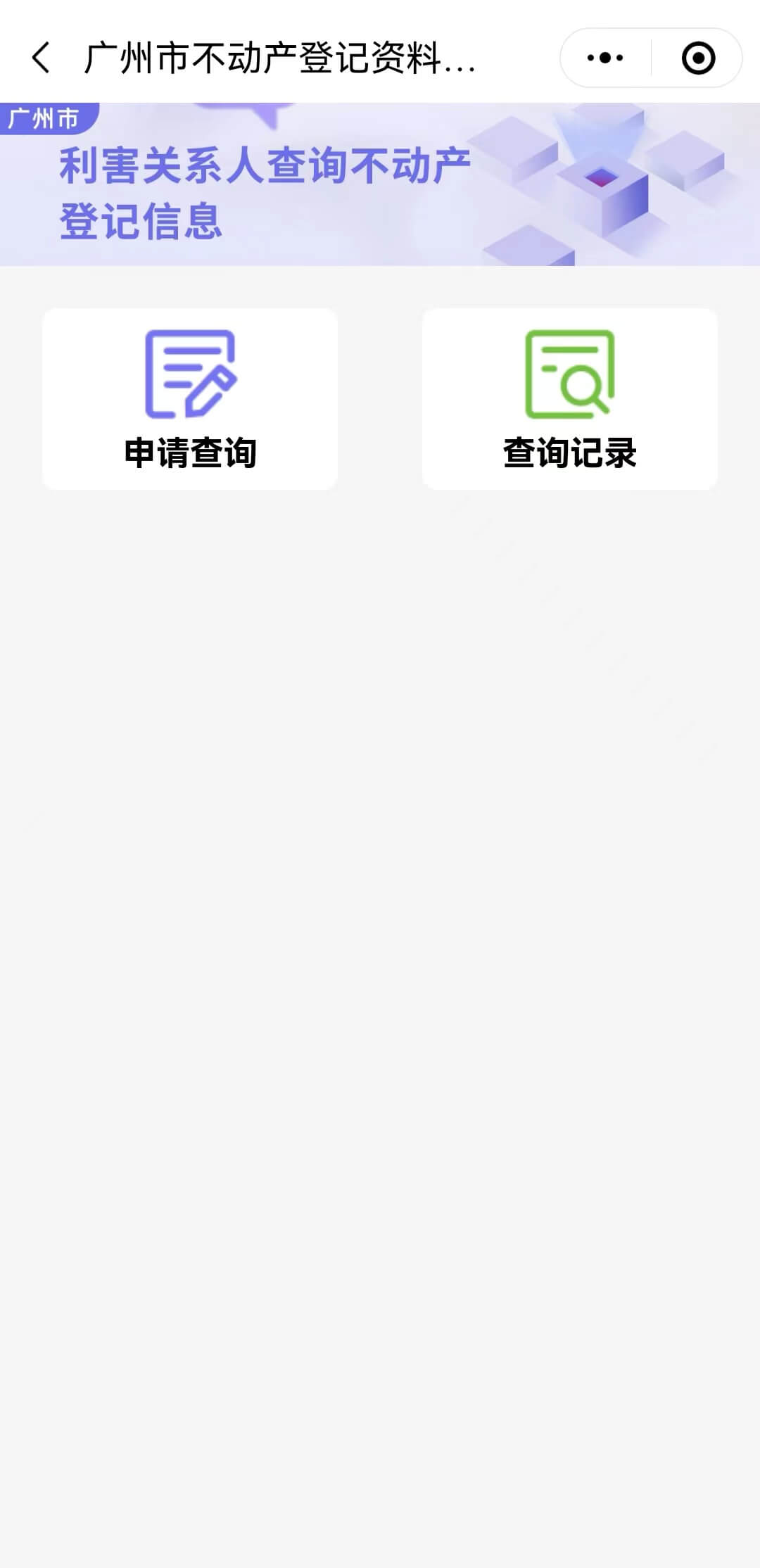The width and height of the screenshot is (760, 1568).
Task: Open the three-dot mini program menu
Action: pyautogui.click(x=605, y=58)
